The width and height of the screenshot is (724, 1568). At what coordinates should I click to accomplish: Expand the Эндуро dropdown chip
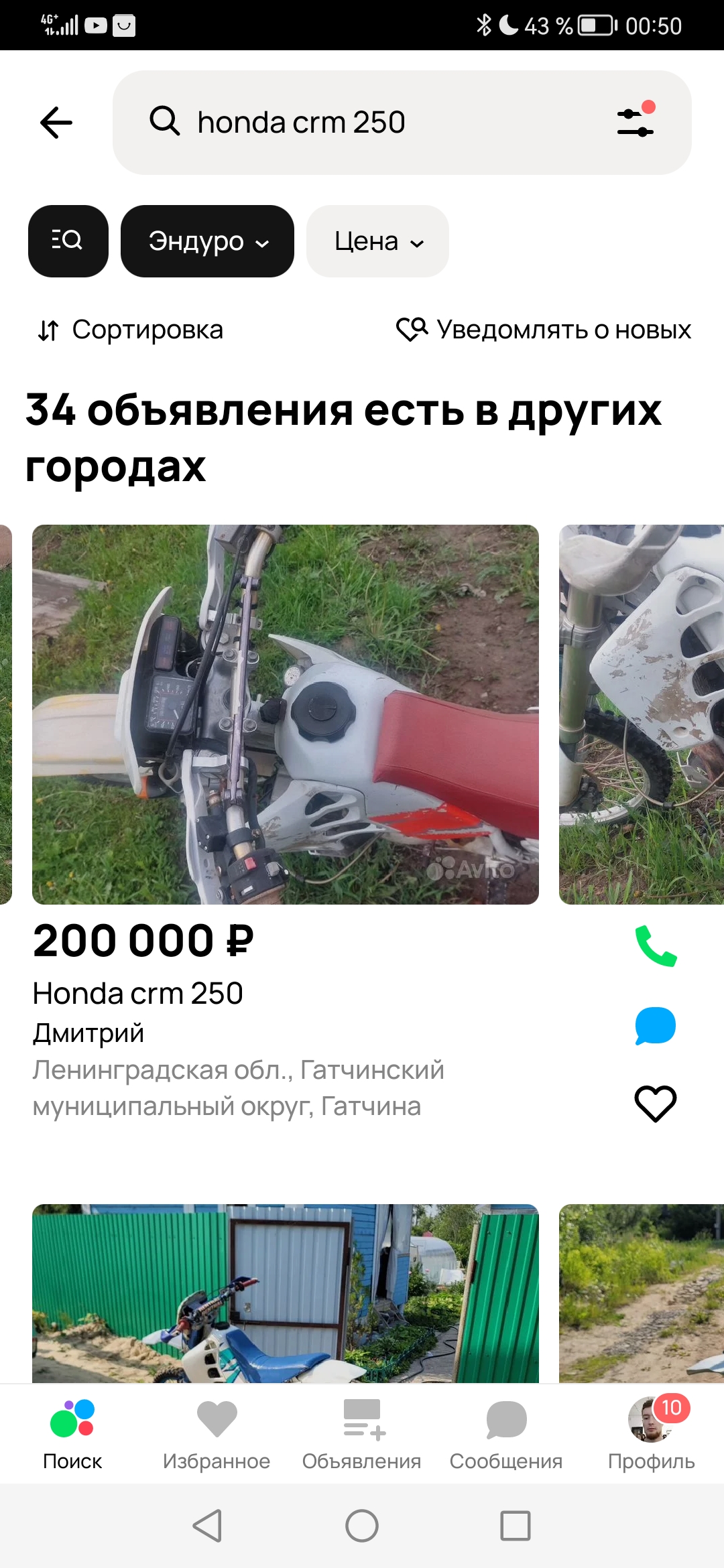click(207, 241)
